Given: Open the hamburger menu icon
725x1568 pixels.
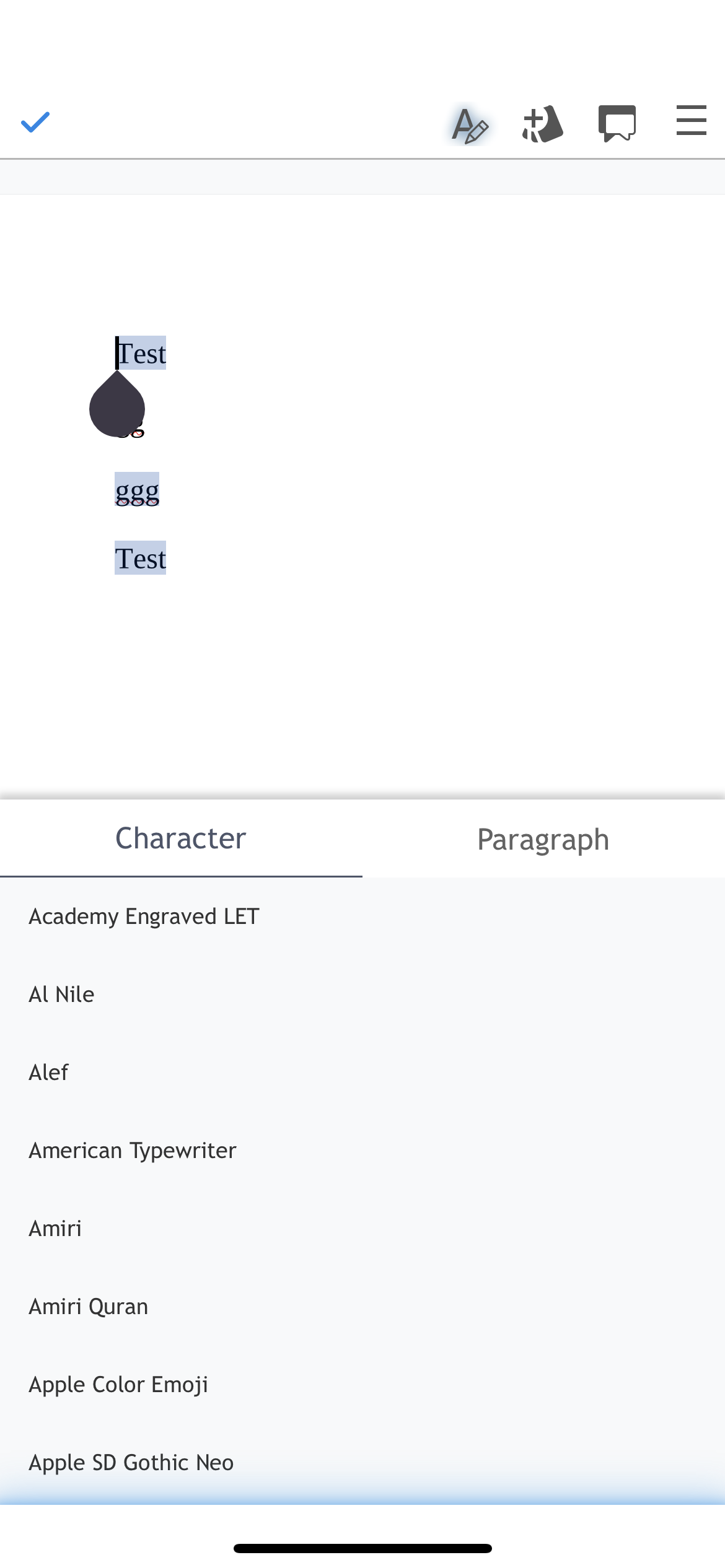Looking at the screenshot, I should [x=690, y=121].
